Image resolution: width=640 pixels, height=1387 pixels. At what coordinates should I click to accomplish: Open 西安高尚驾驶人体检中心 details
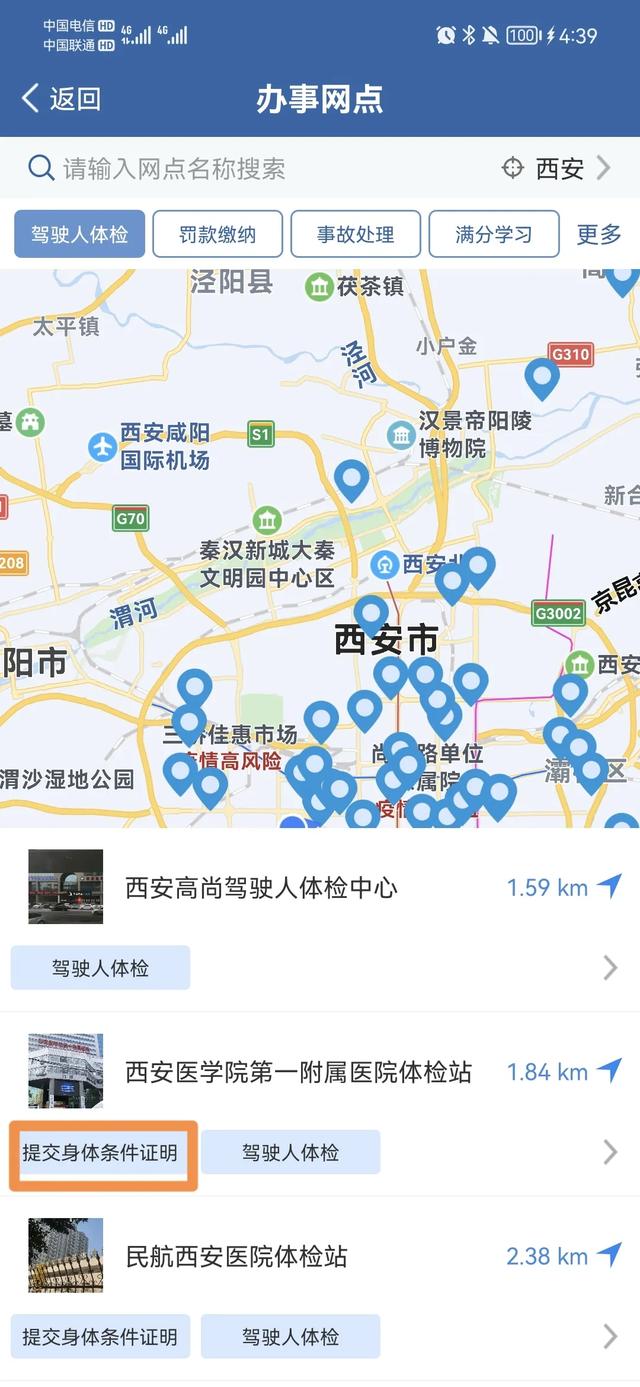tap(261, 887)
